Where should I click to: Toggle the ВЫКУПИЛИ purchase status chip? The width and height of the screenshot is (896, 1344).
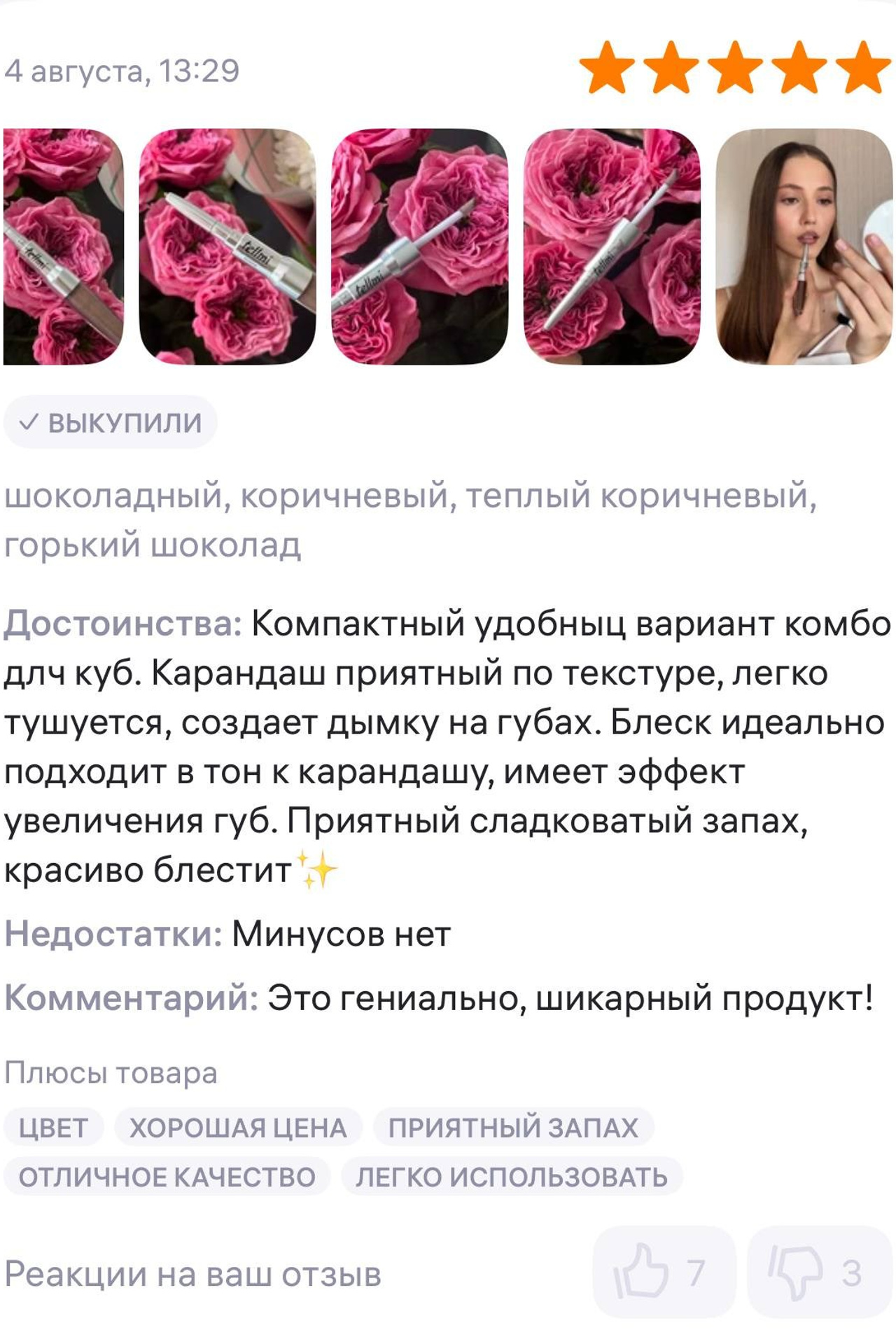tap(108, 422)
